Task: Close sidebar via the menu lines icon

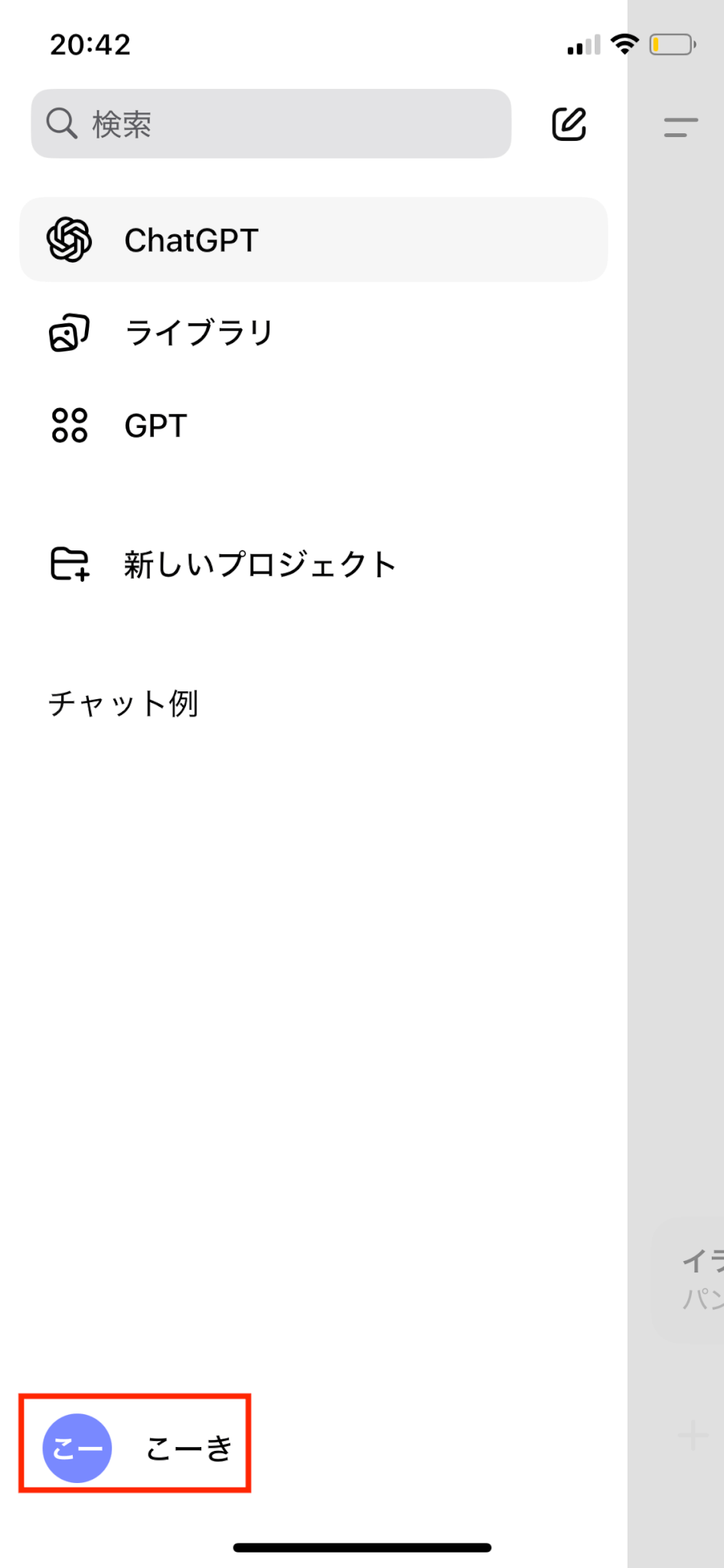Action: 680,127
